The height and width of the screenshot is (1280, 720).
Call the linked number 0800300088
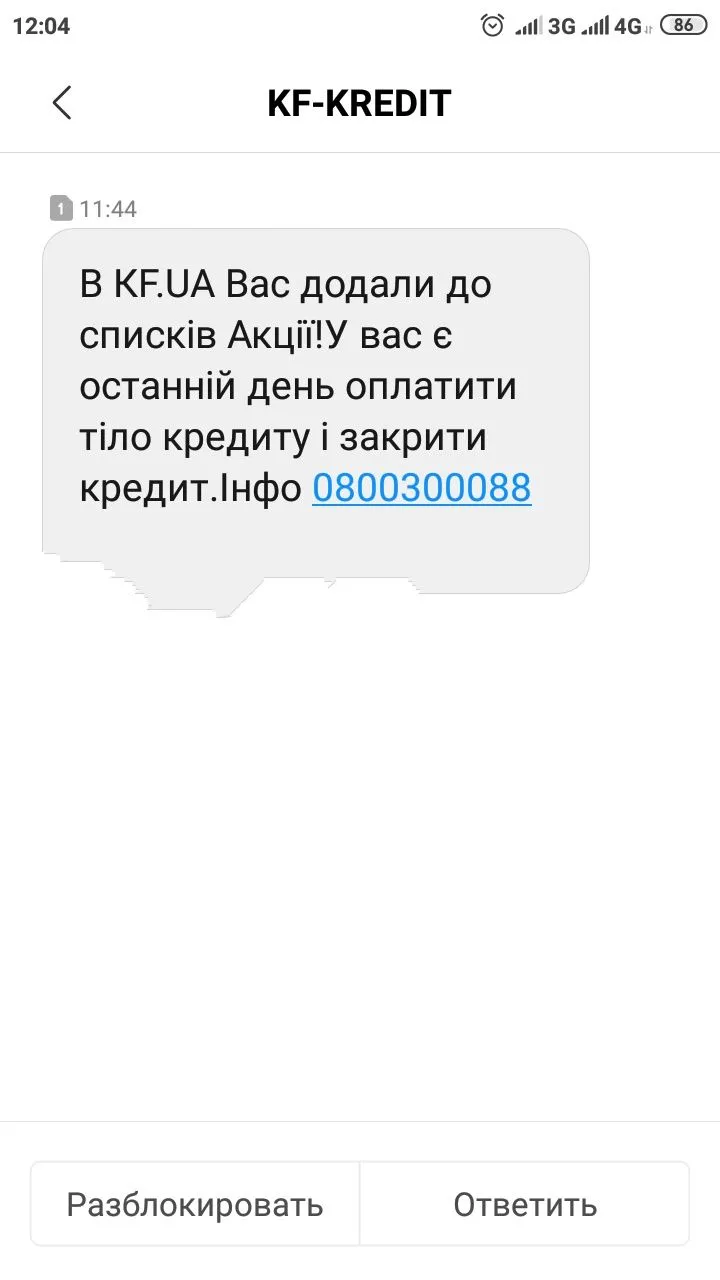click(x=421, y=488)
